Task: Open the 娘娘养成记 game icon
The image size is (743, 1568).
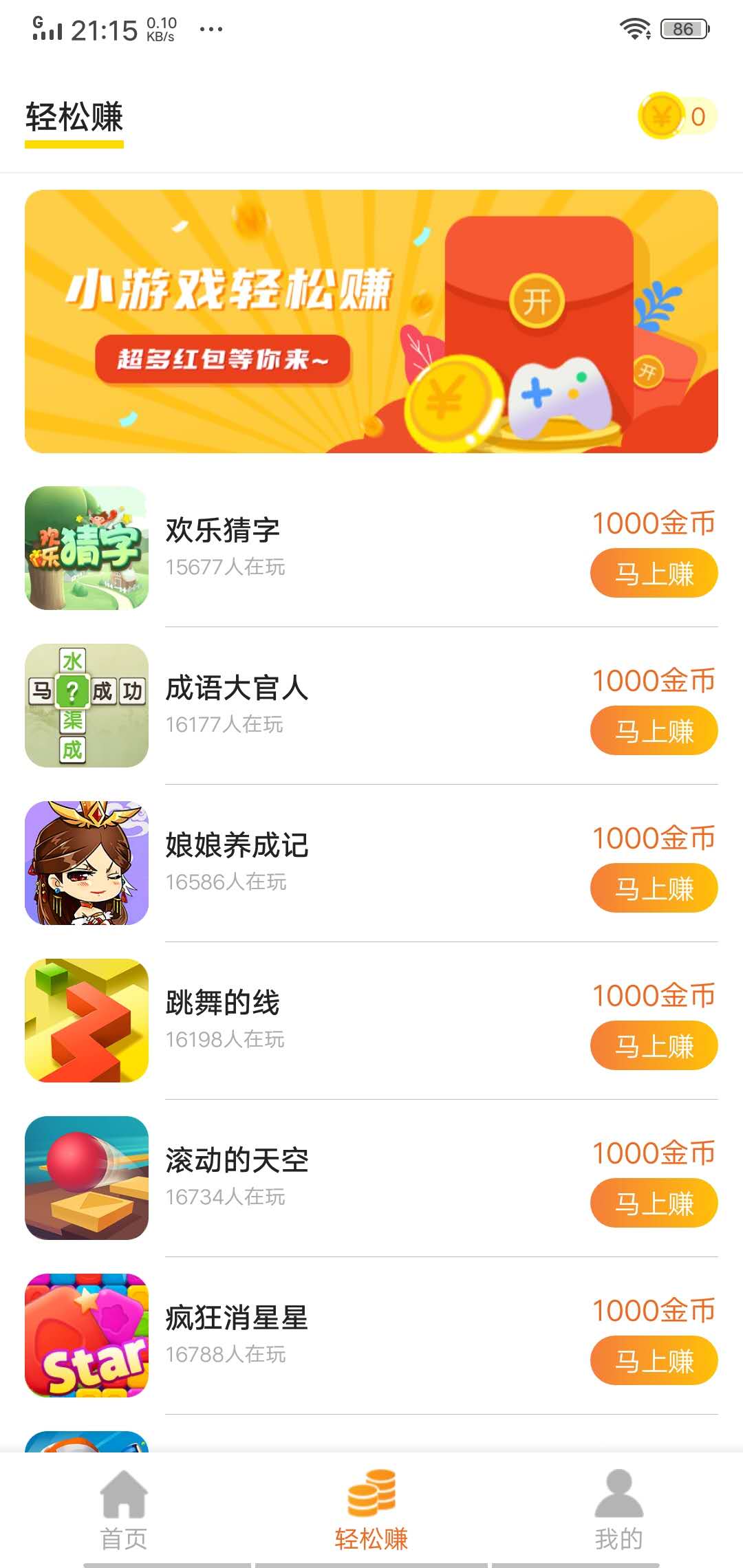Action: 85,863
